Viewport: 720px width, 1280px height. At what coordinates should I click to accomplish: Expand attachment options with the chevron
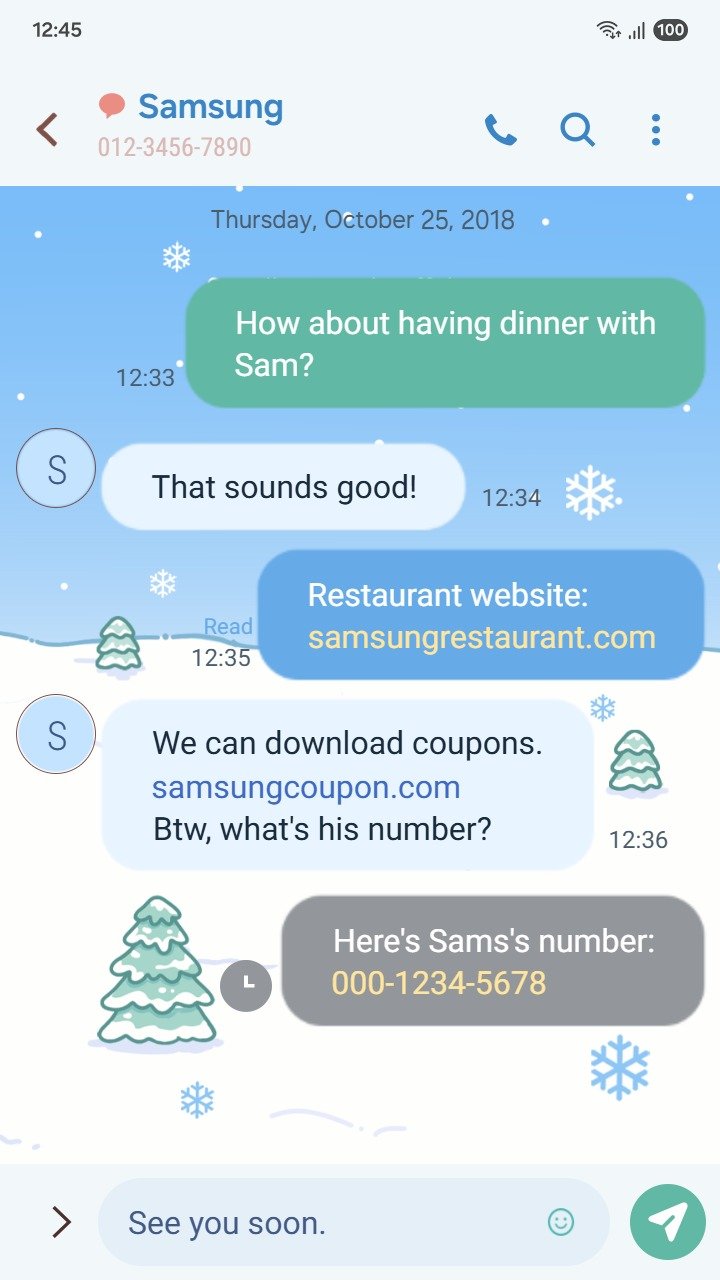point(61,1222)
